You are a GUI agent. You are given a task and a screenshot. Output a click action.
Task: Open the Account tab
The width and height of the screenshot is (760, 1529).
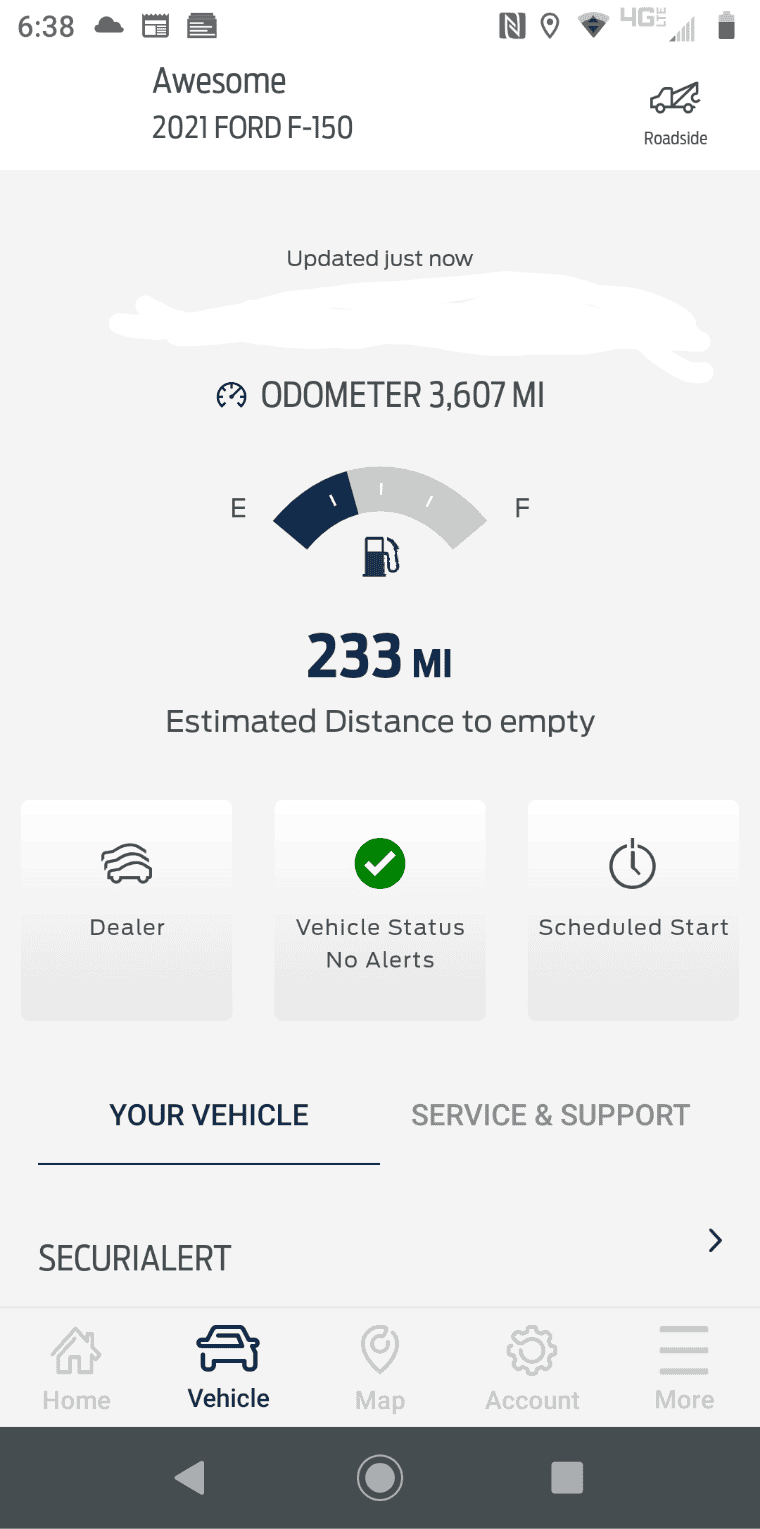click(x=532, y=1368)
